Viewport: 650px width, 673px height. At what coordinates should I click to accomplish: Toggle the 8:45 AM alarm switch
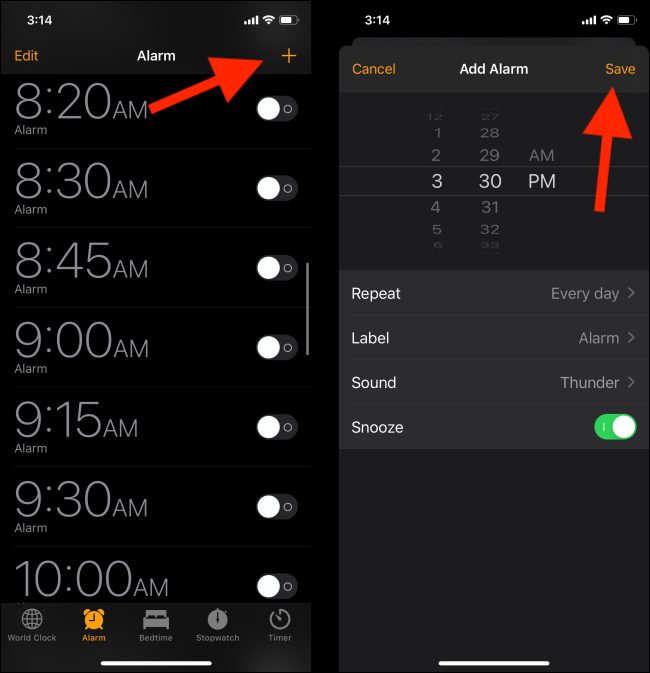coord(276,267)
